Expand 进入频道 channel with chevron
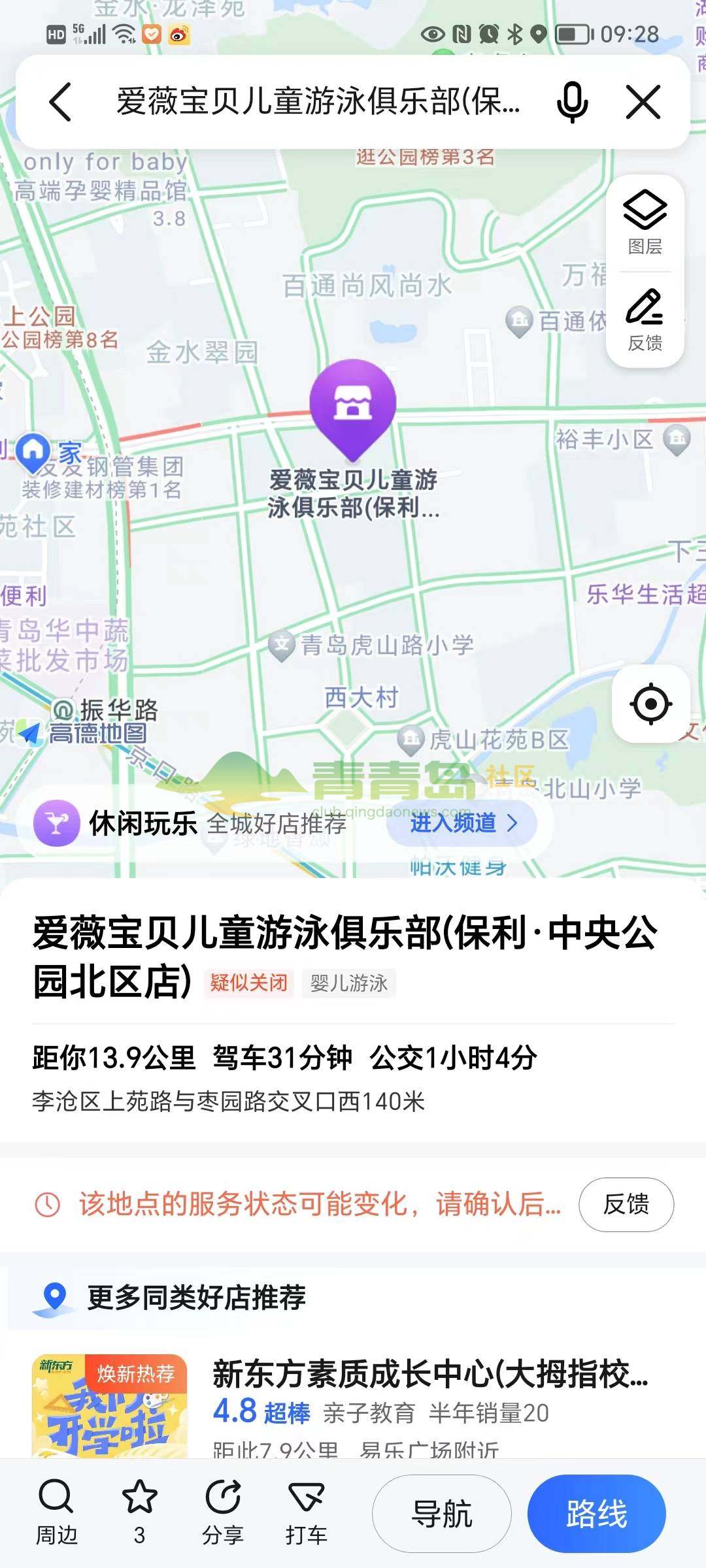706x1568 pixels. coord(460,823)
